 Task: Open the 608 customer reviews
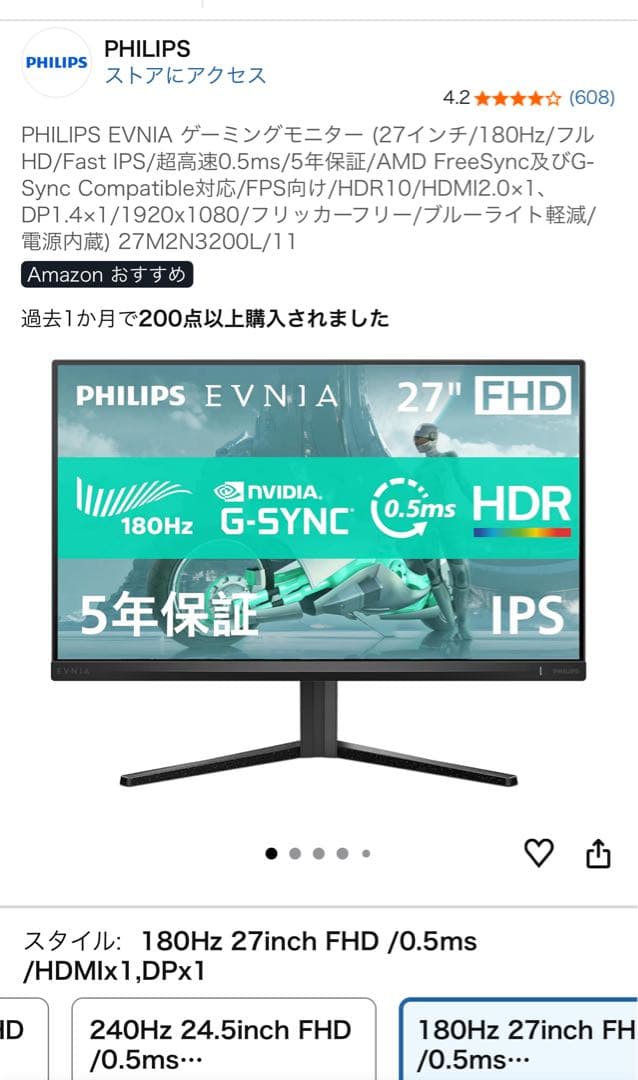(x=591, y=98)
